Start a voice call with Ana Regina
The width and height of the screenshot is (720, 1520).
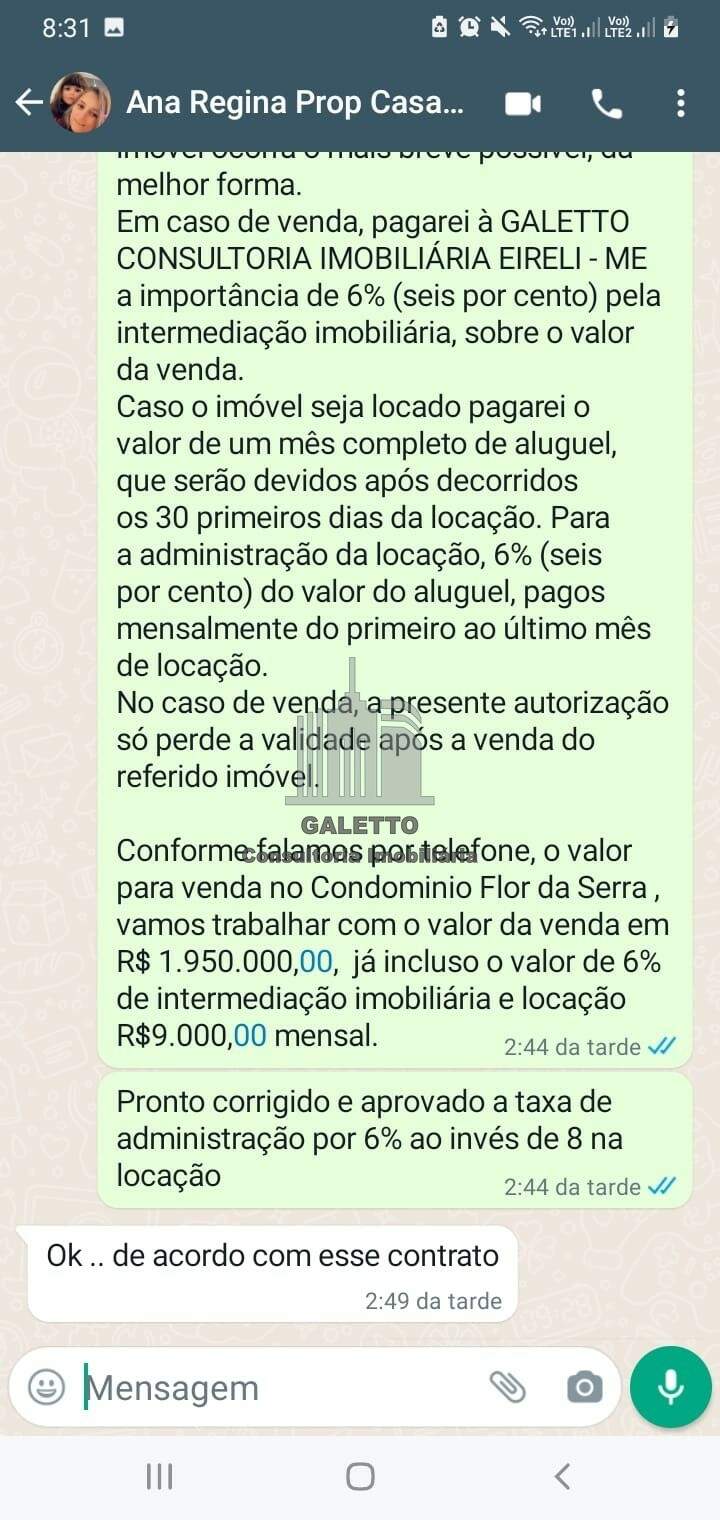click(606, 103)
